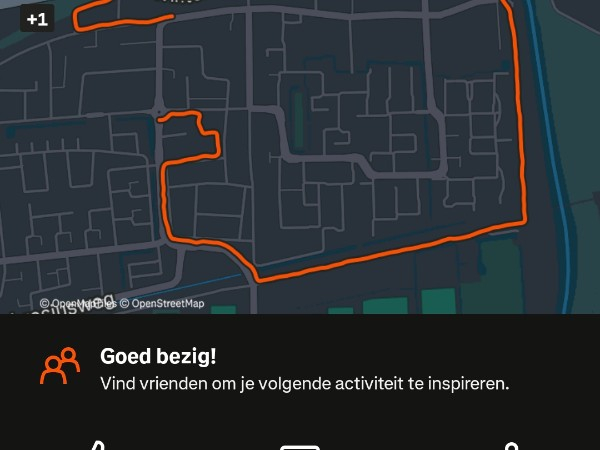Screen dimensions: 600x450
Task: Open the Goed bezig find friends card
Action: pos(300,369)
